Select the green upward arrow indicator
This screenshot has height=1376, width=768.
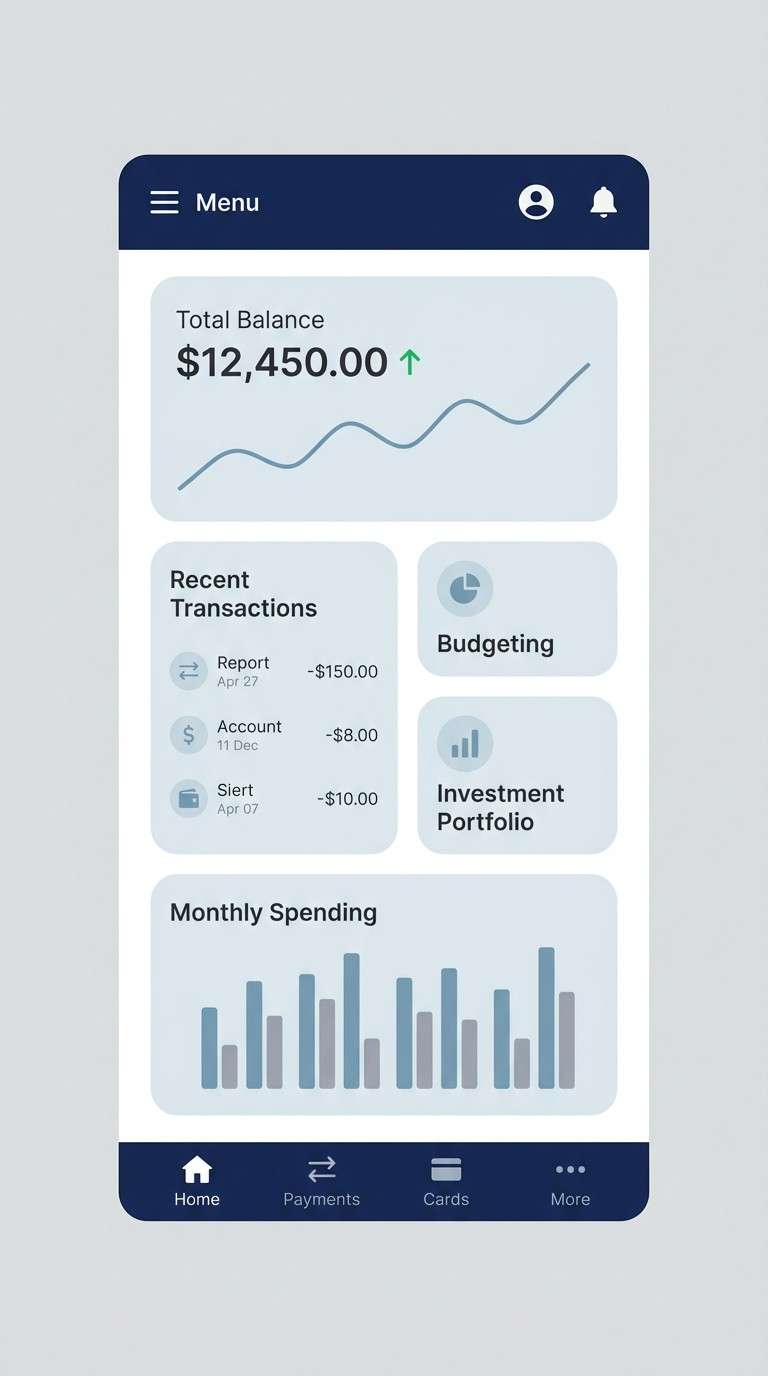409,362
